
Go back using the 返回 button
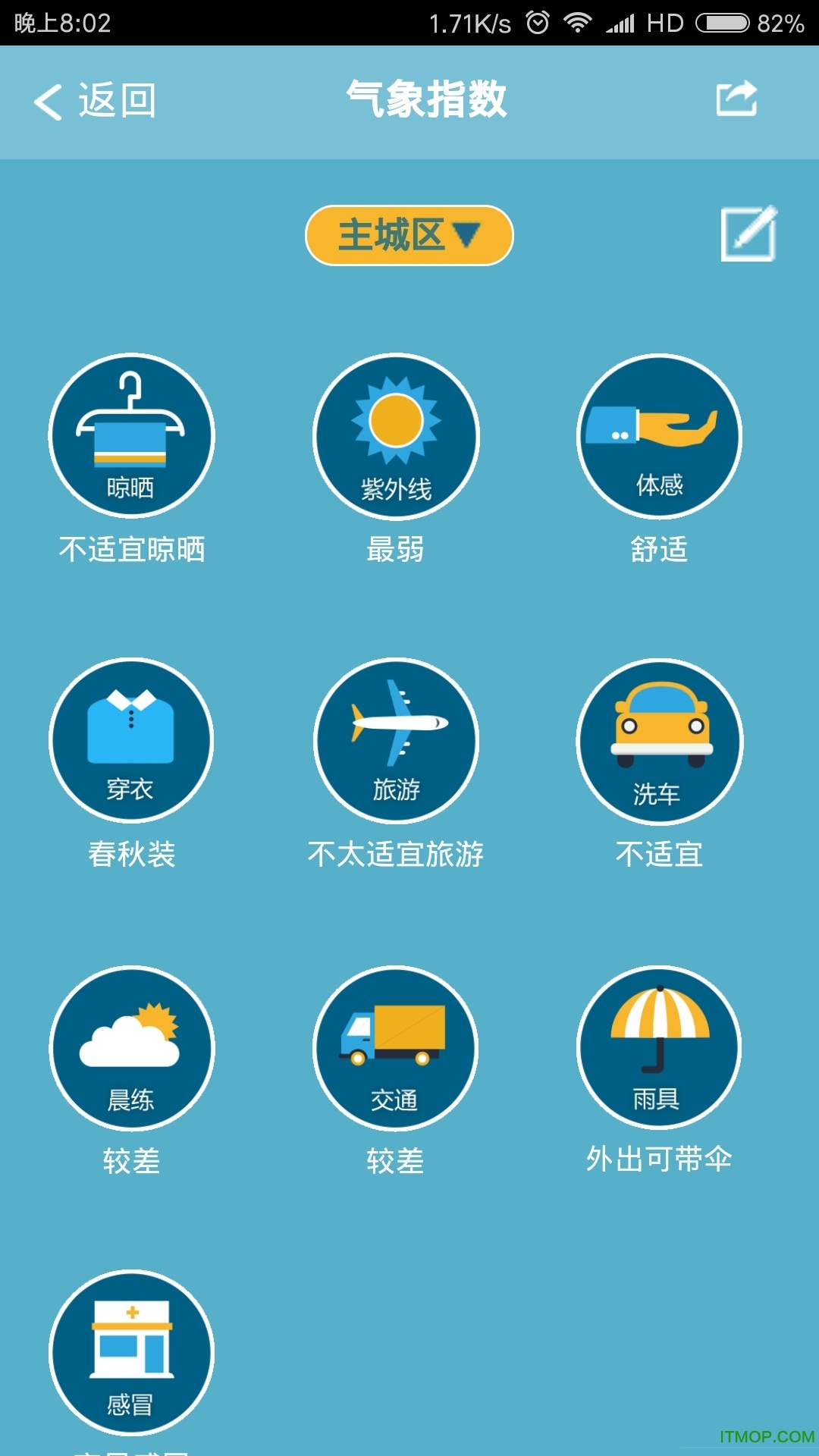pyautogui.click(x=95, y=101)
